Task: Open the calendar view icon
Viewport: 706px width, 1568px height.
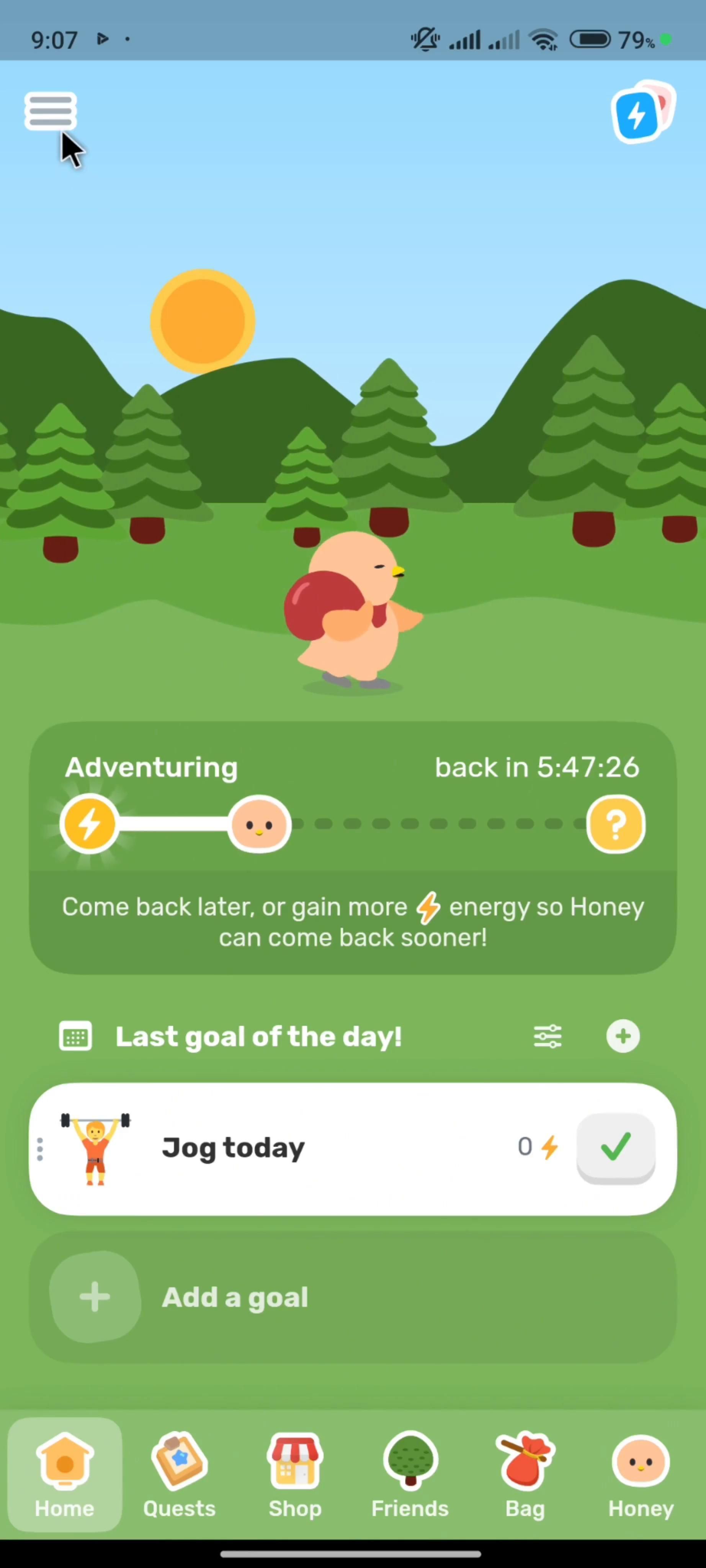Action: tap(75, 1036)
